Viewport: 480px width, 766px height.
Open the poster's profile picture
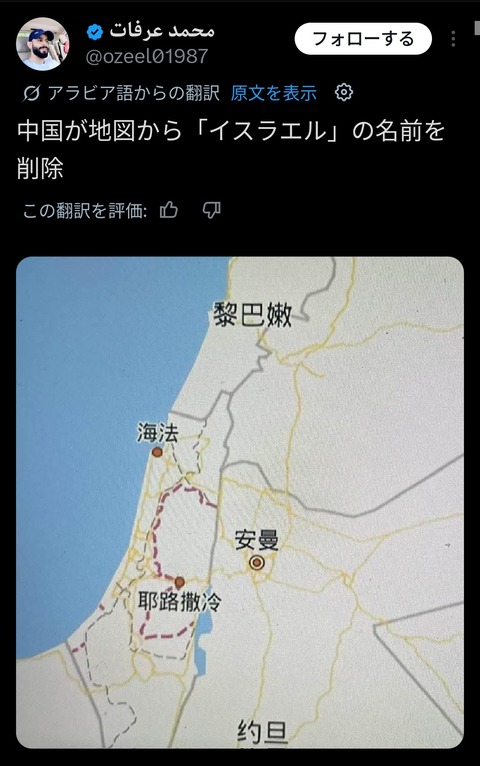click(x=43, y=44)
